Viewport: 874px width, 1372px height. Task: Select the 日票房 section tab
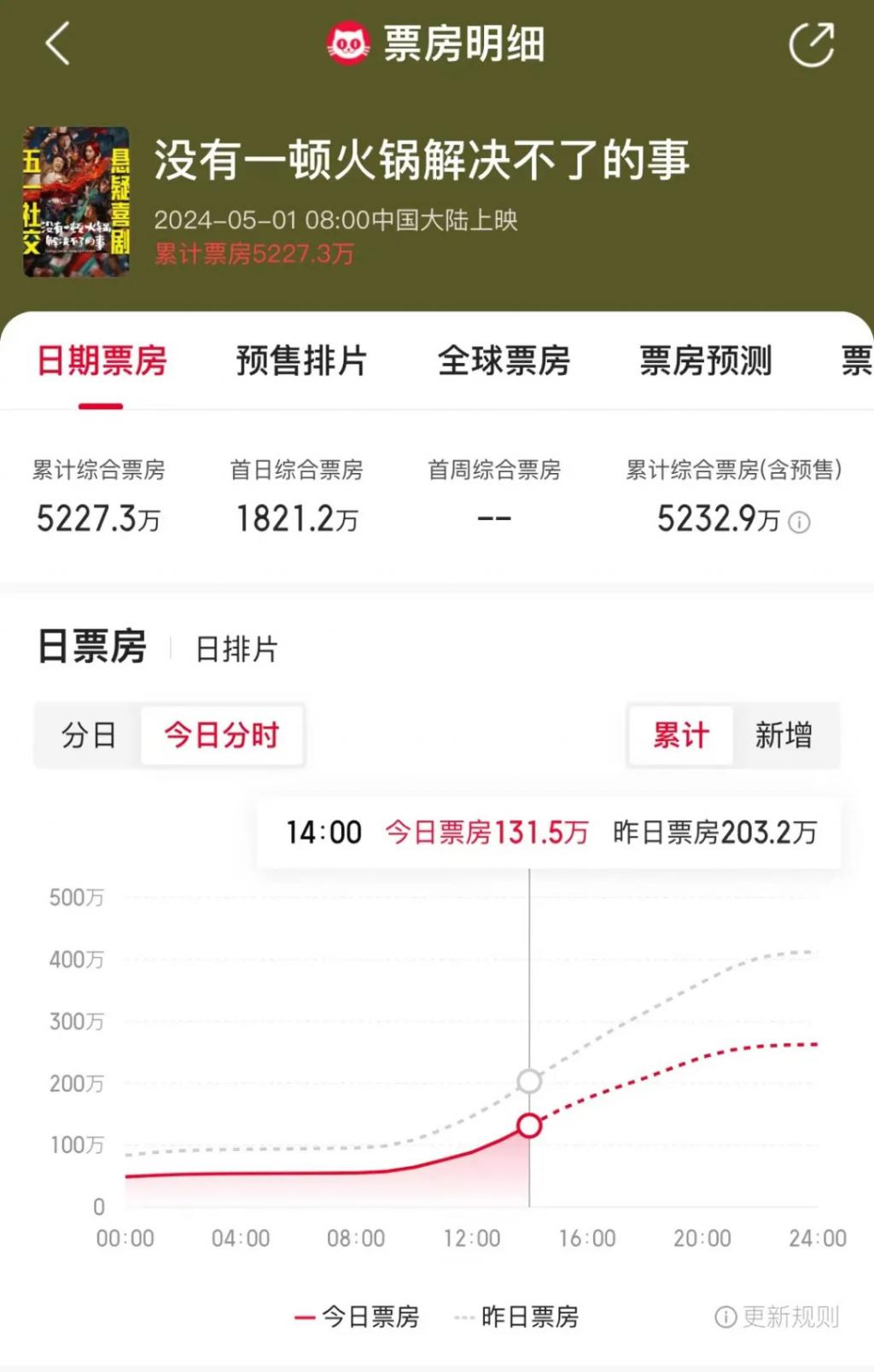92,646
